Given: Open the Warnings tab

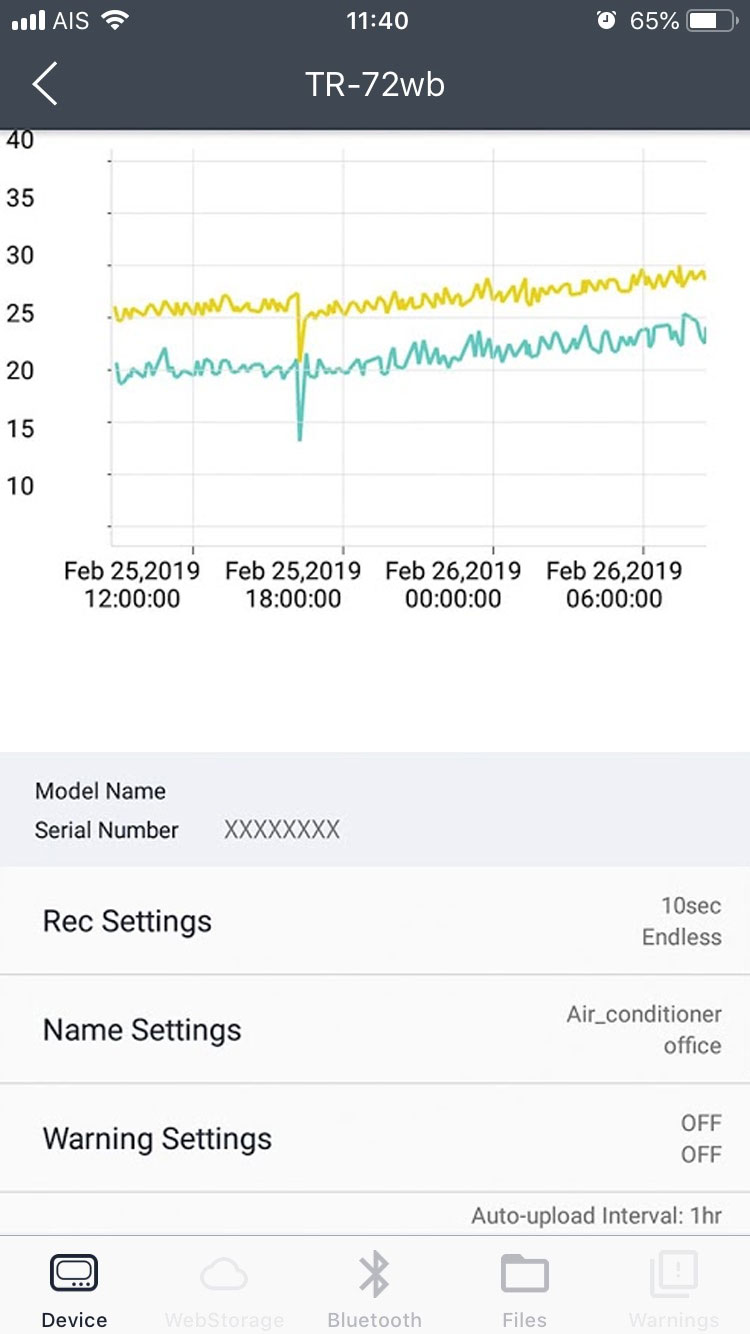Looking at the screenshot, I should click(673, 1290).
